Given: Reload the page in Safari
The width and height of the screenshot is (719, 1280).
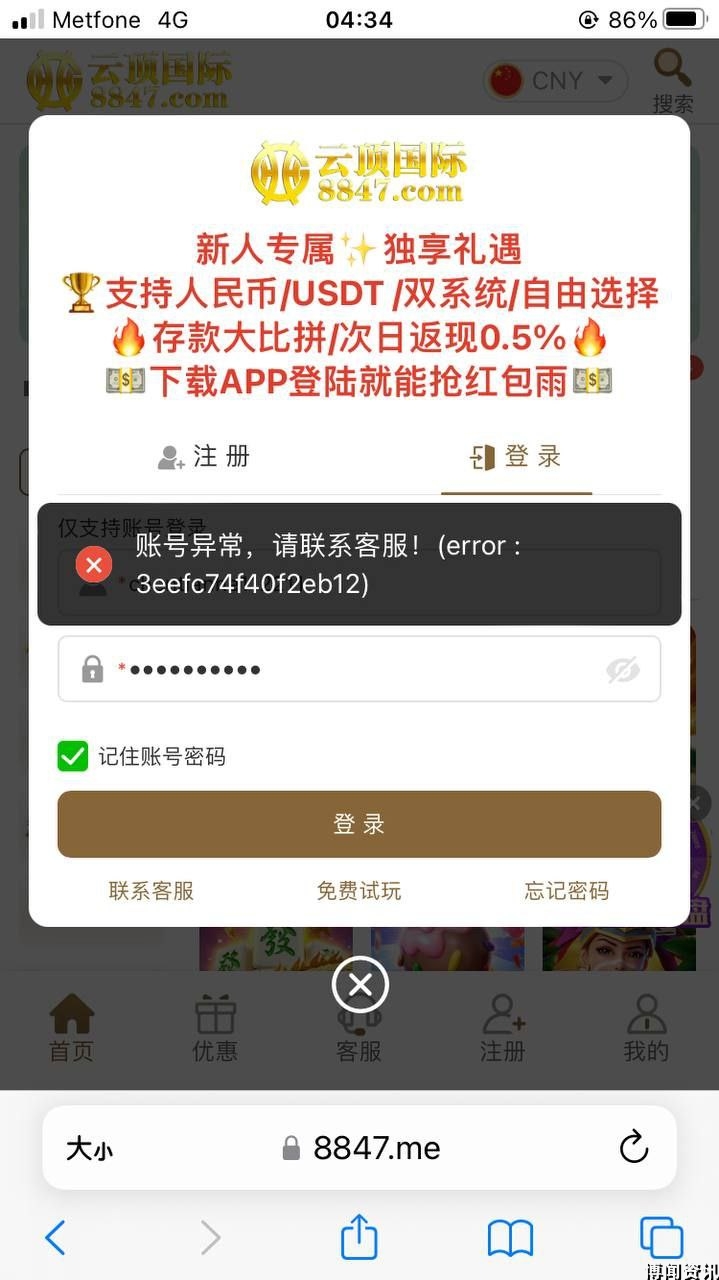Looking at the screenshot, I should [x=634, y=1147].
